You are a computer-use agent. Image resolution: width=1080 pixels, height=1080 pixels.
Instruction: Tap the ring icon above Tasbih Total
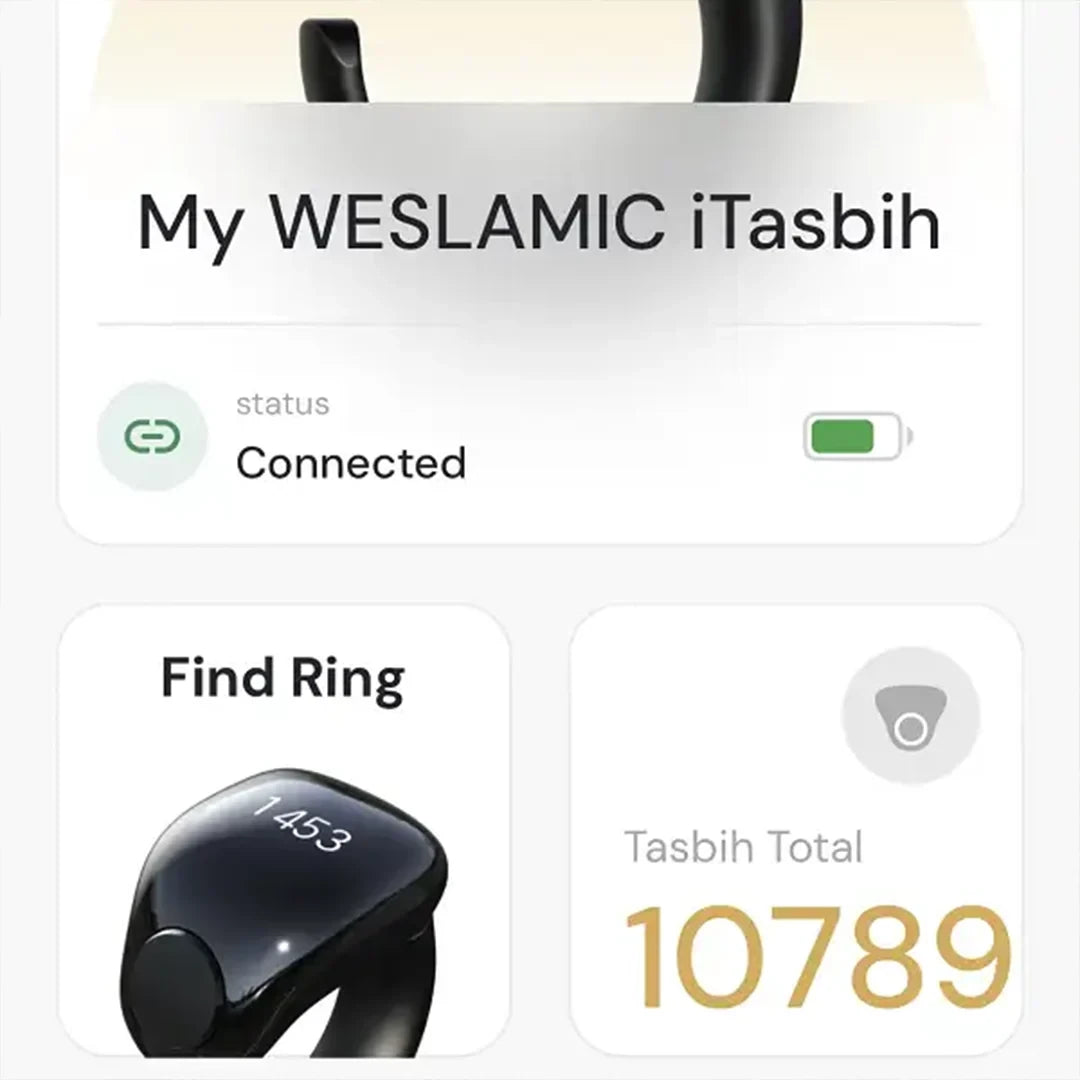point(910,714)
